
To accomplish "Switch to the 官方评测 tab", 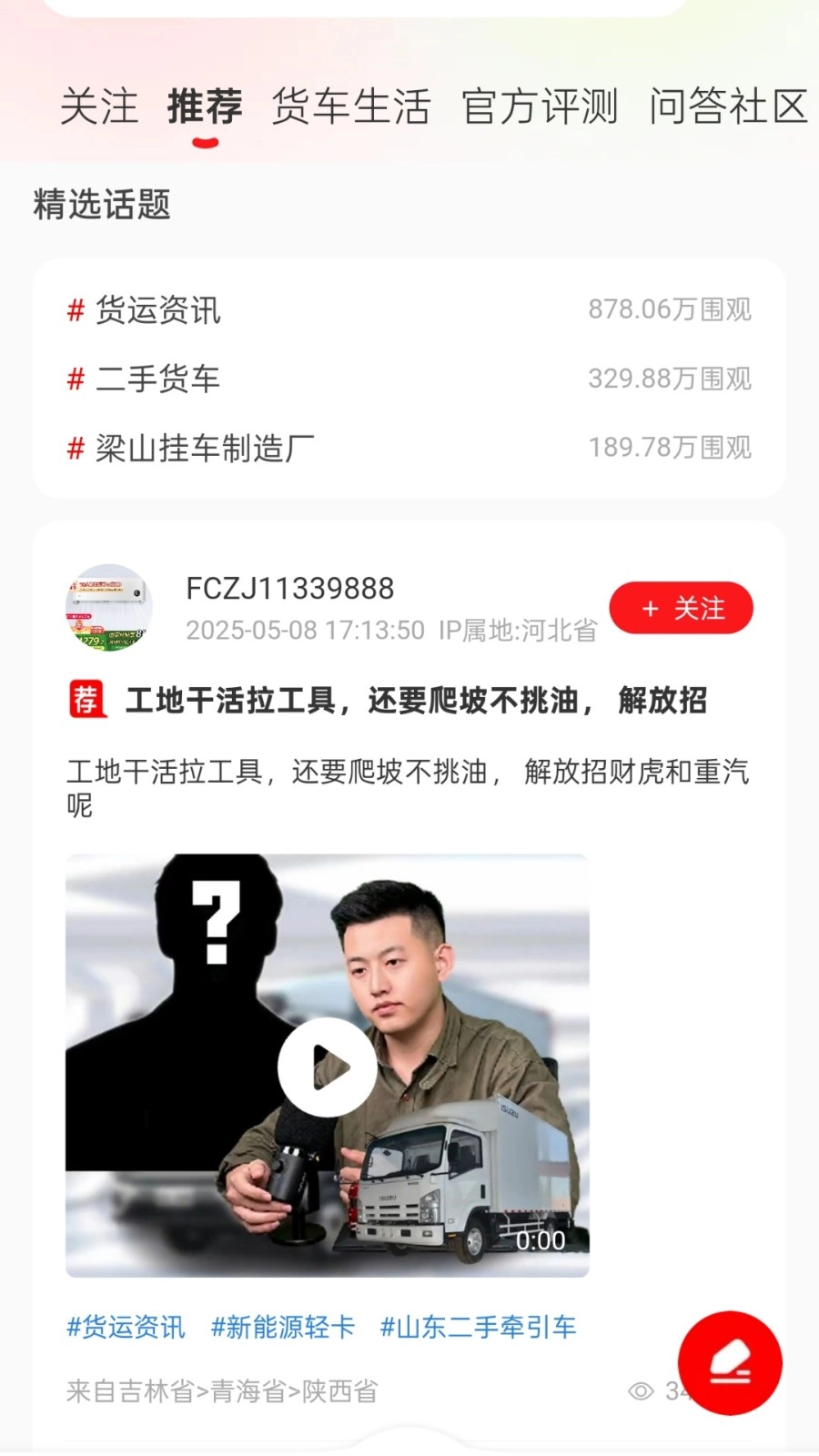I will [541, 107].
